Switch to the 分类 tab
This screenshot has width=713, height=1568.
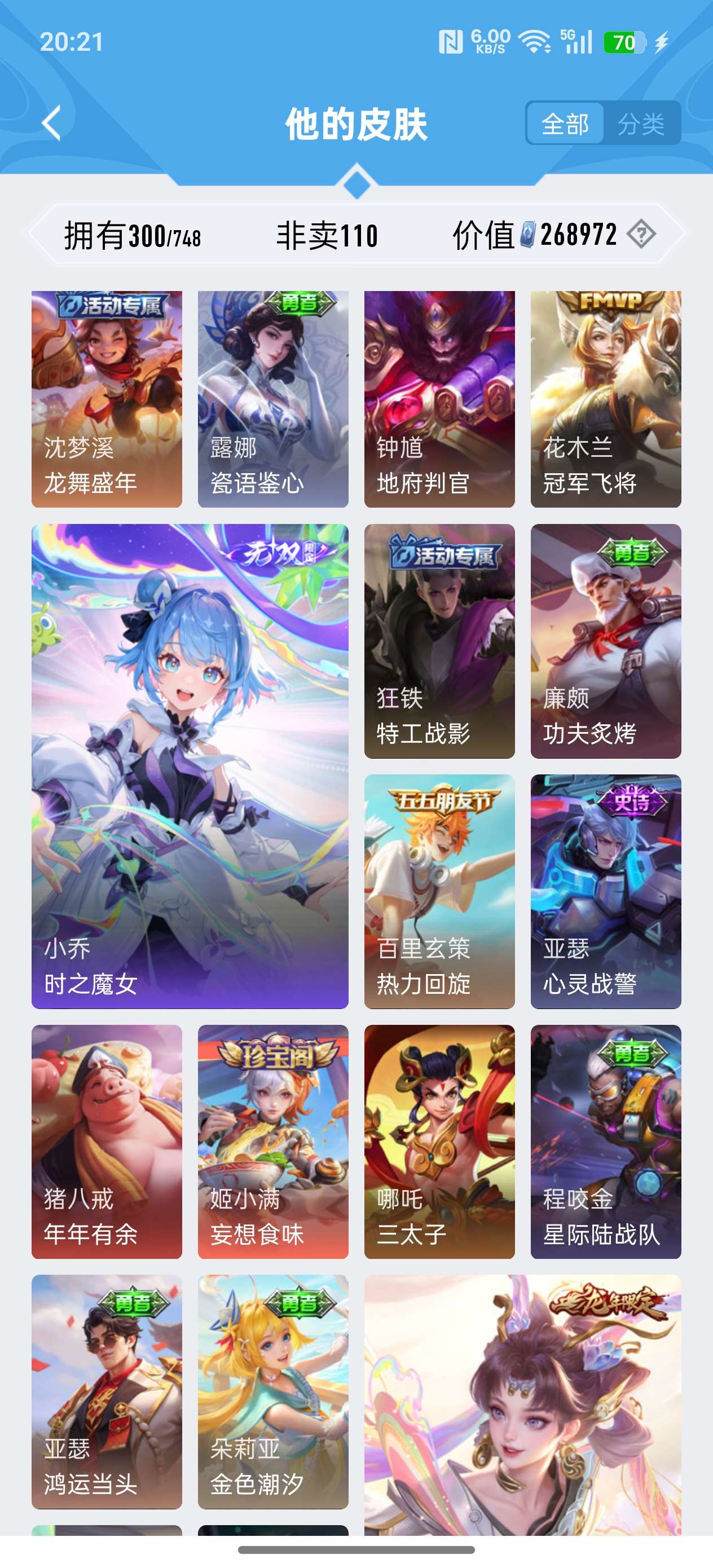641,124
